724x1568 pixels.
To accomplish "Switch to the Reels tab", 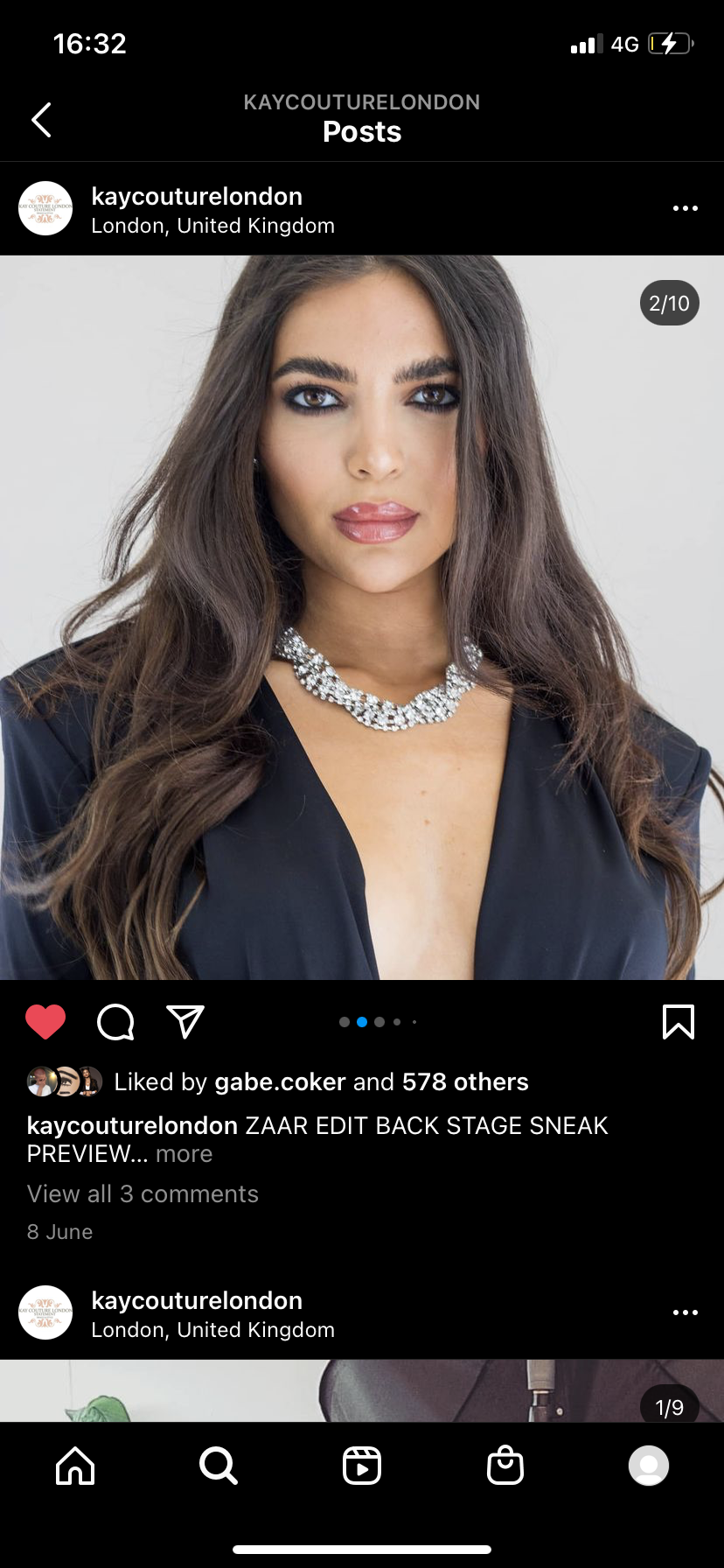I will point(362,1466).
